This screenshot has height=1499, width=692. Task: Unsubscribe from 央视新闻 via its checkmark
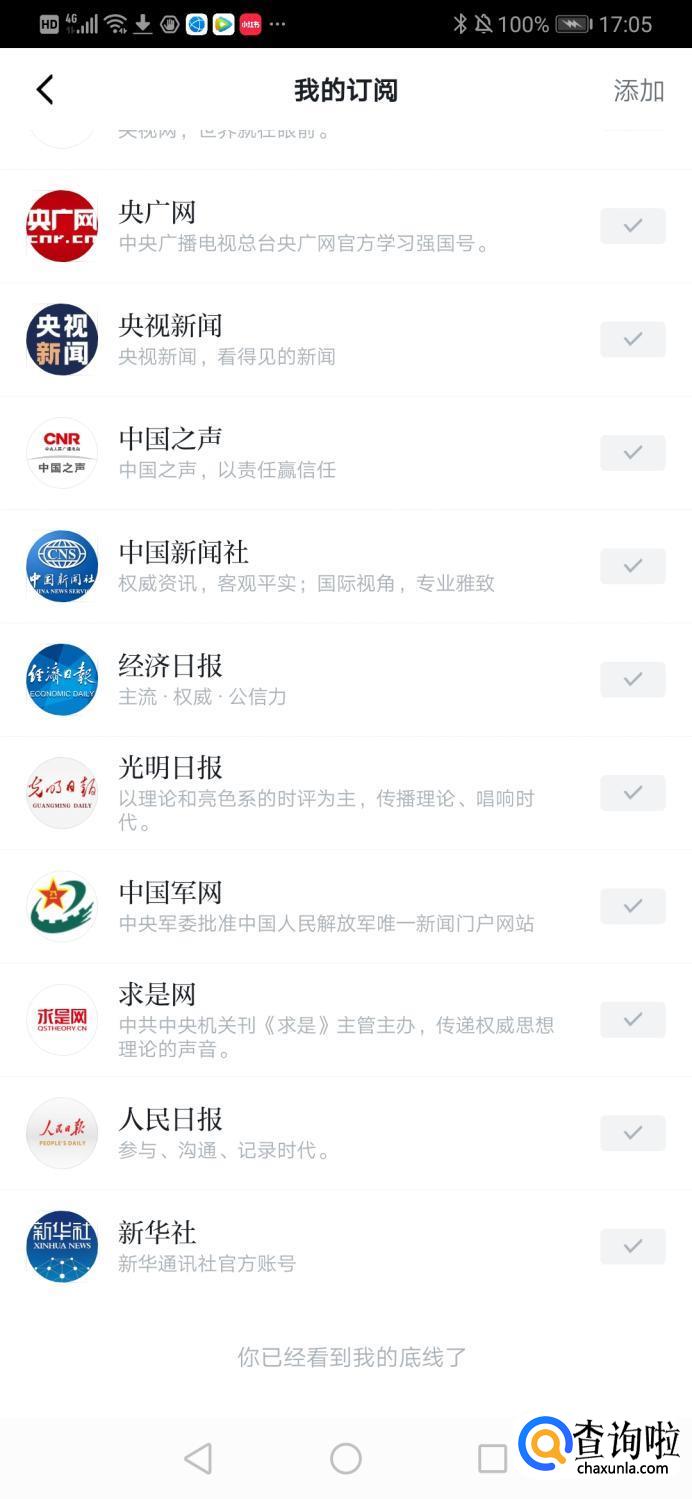pyautogui.click(x=632, y=340)
